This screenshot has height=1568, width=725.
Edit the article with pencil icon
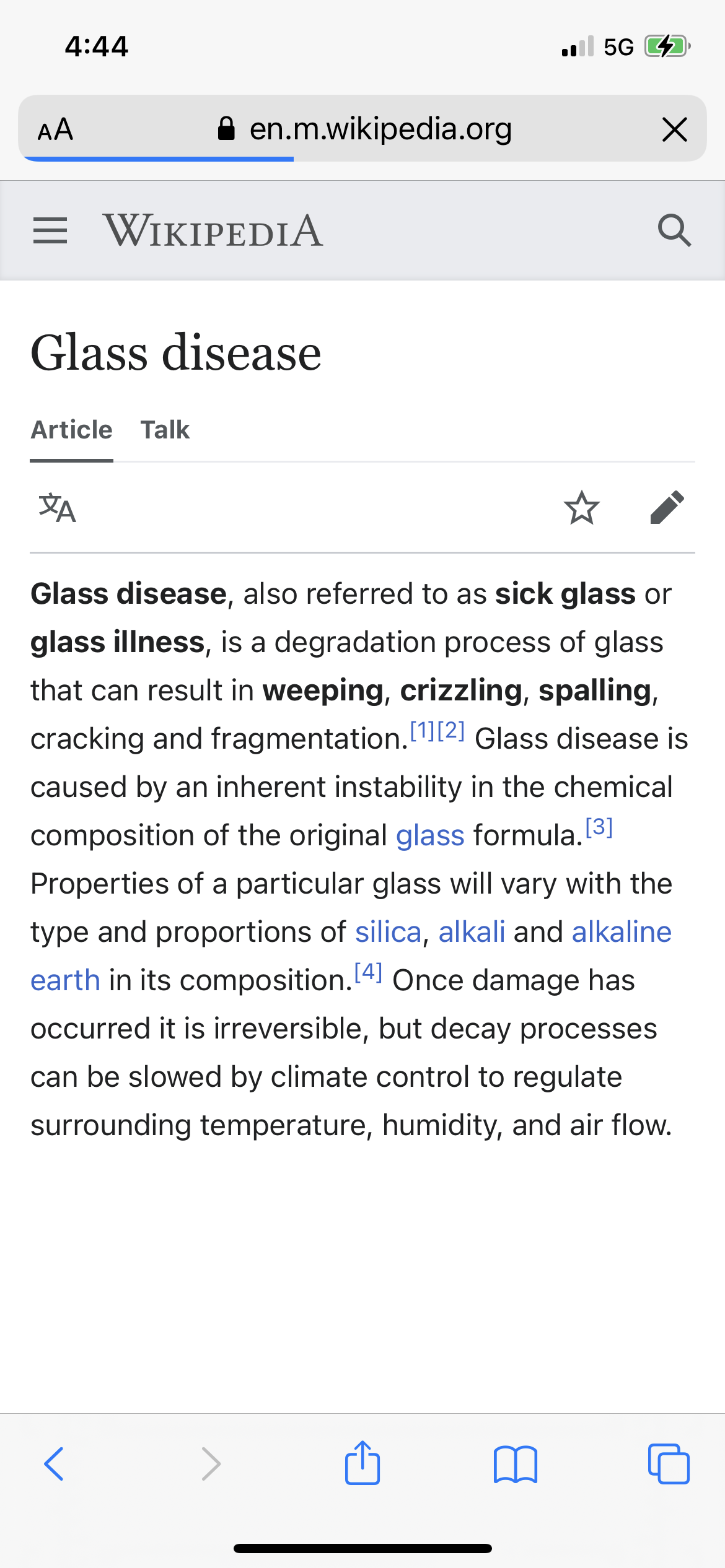667,508
